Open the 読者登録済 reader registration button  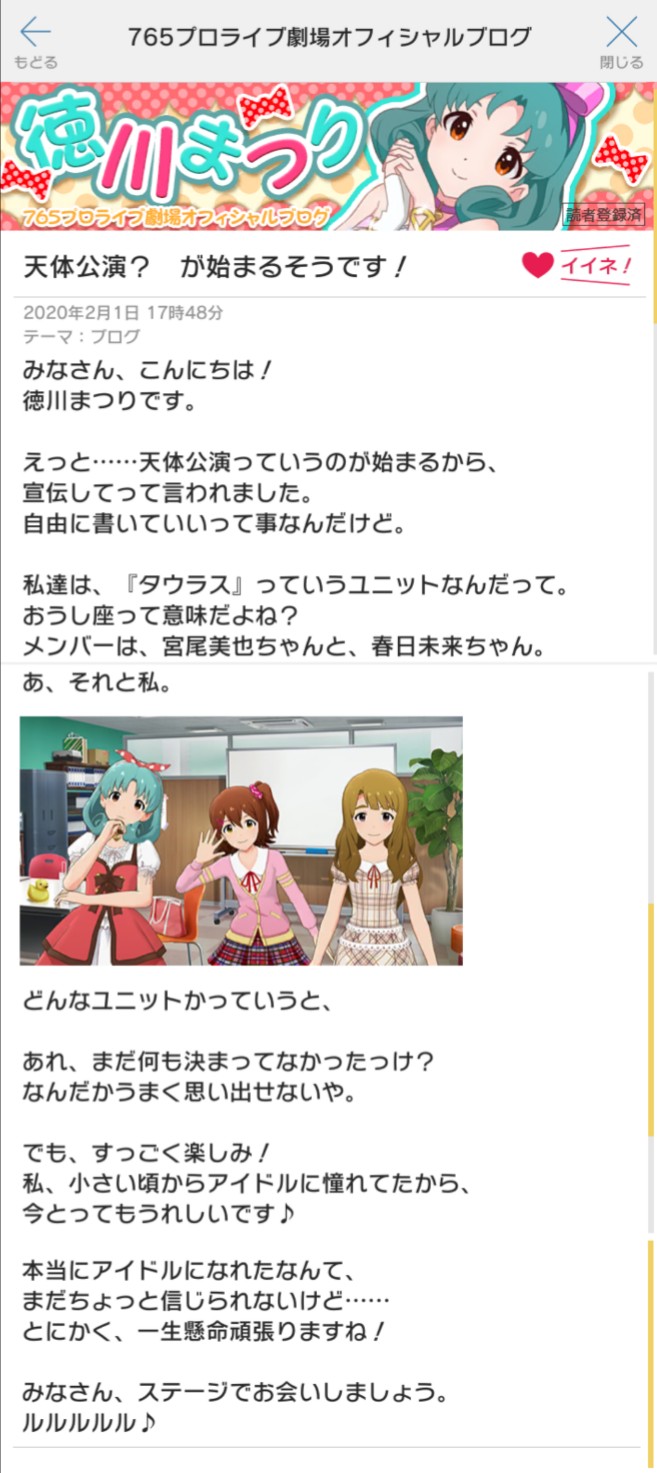tap(603, 214)
